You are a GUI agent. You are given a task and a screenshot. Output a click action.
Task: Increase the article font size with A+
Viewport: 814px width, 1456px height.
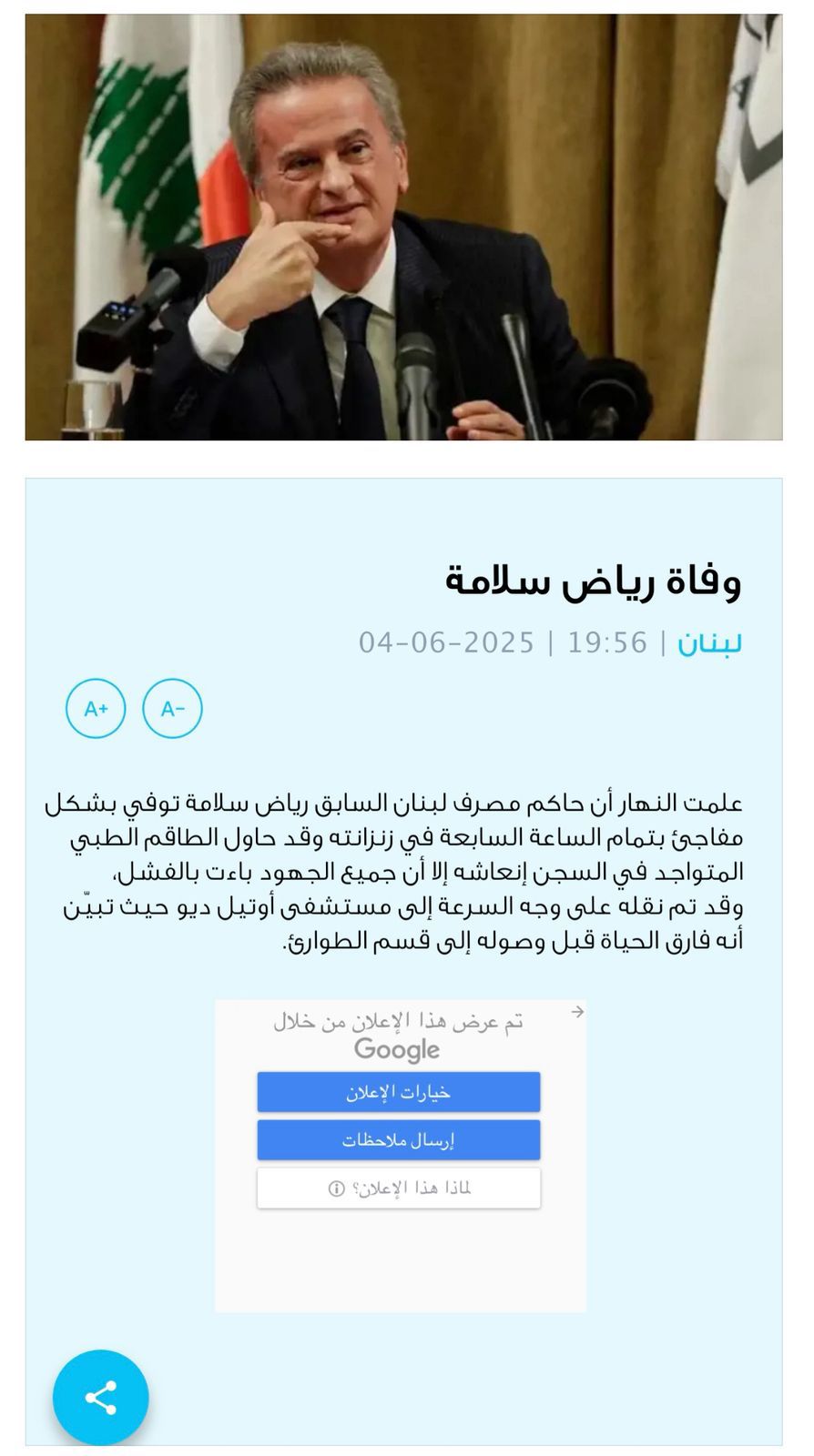96,708
